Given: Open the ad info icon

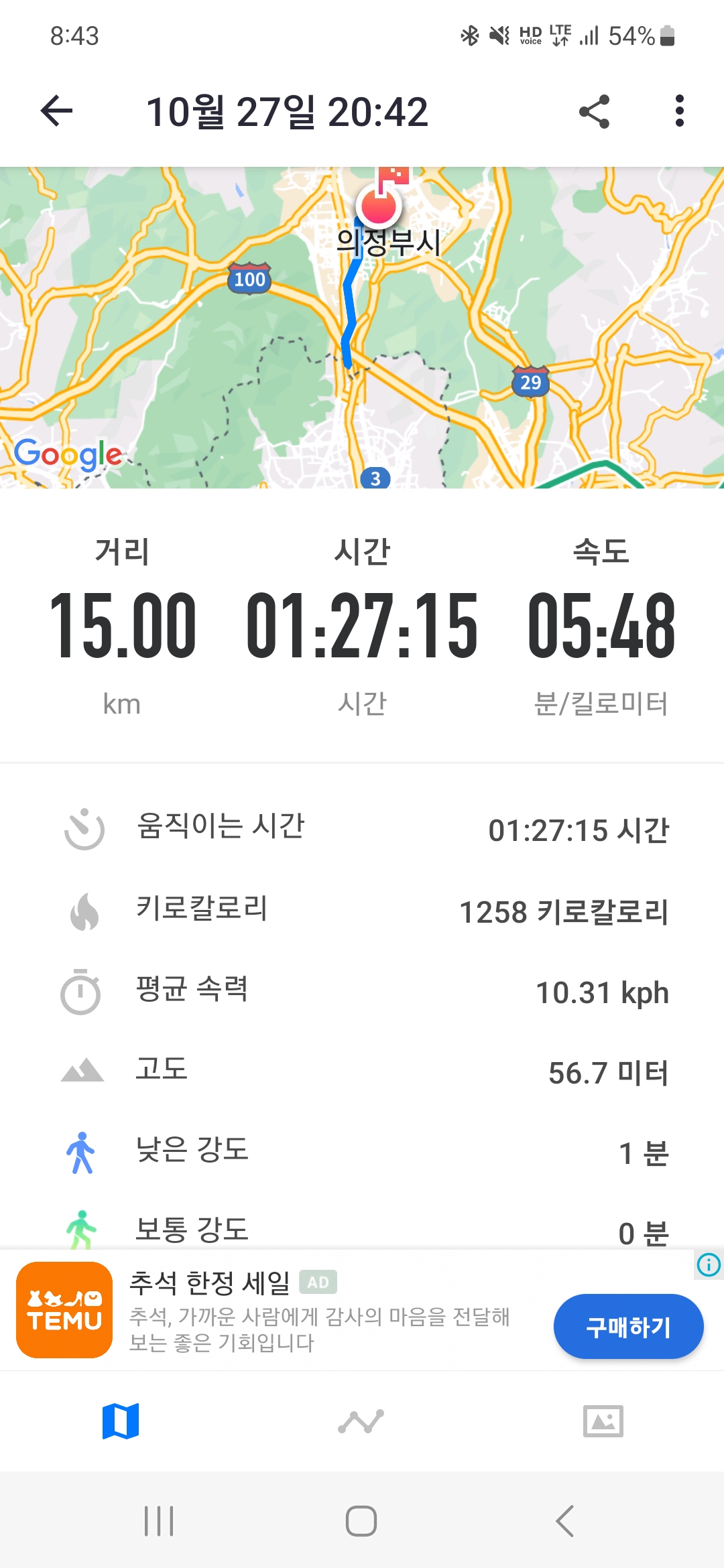Looking at the screenshot, I should [709, 1264].
